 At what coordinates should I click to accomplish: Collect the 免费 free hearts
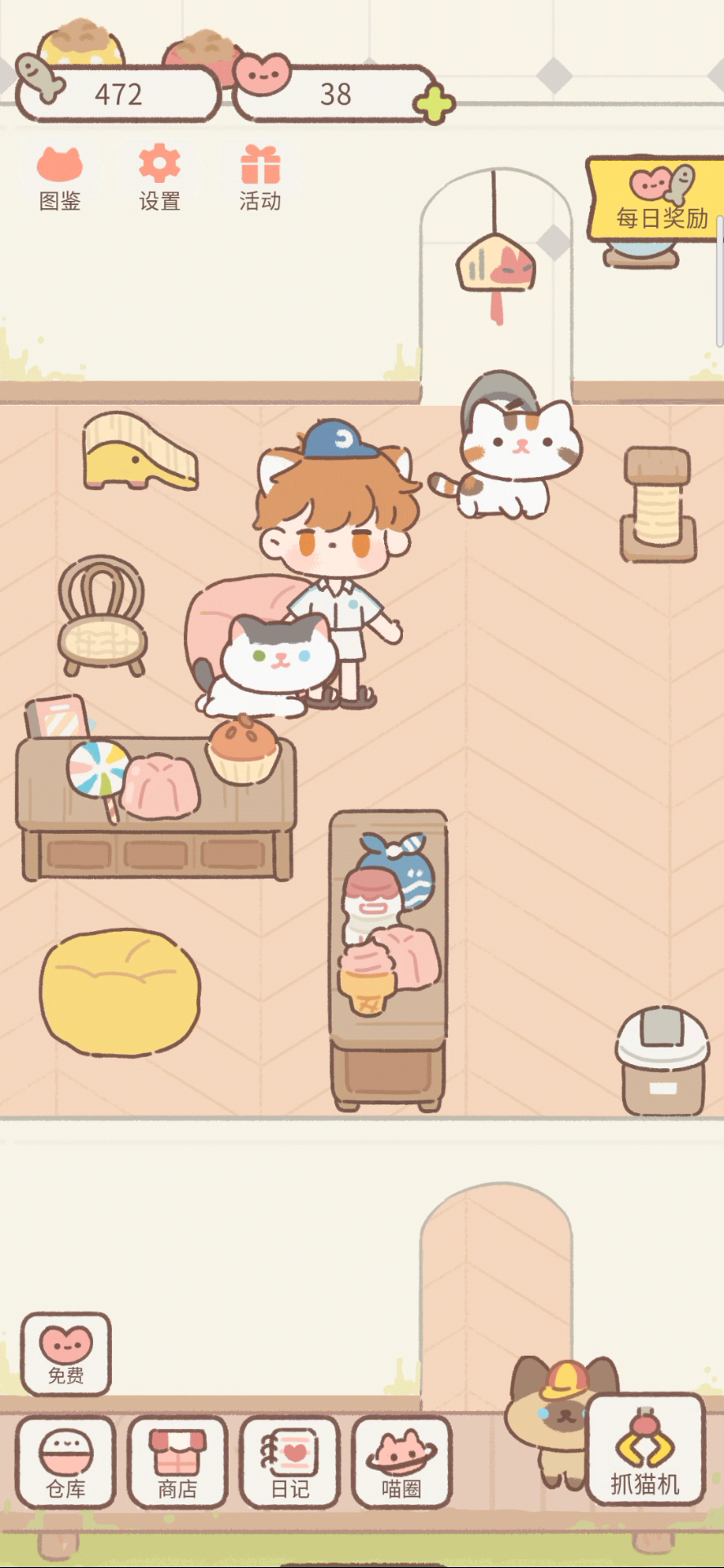65,1353
